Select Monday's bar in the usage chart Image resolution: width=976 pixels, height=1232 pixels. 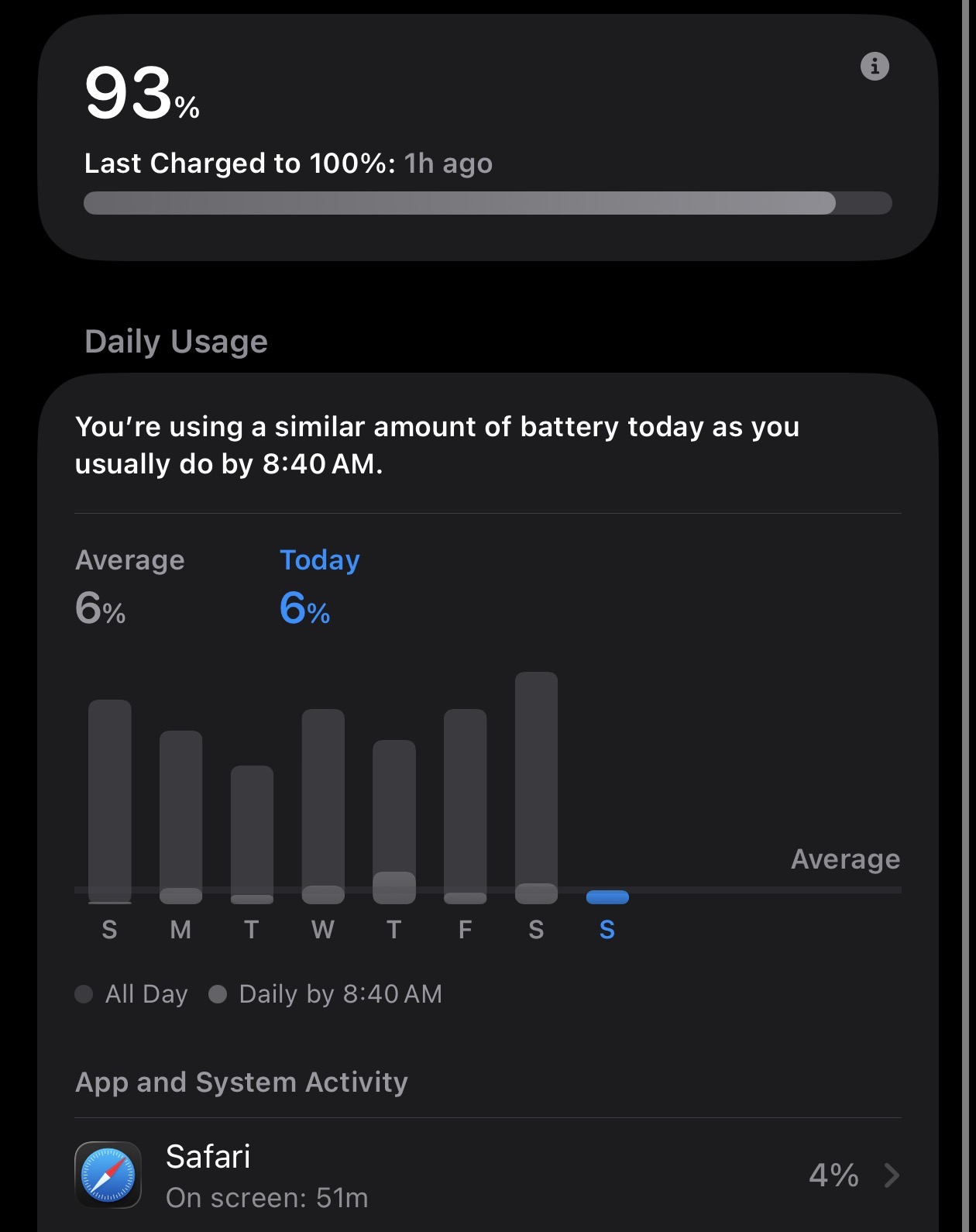[180, 816]
